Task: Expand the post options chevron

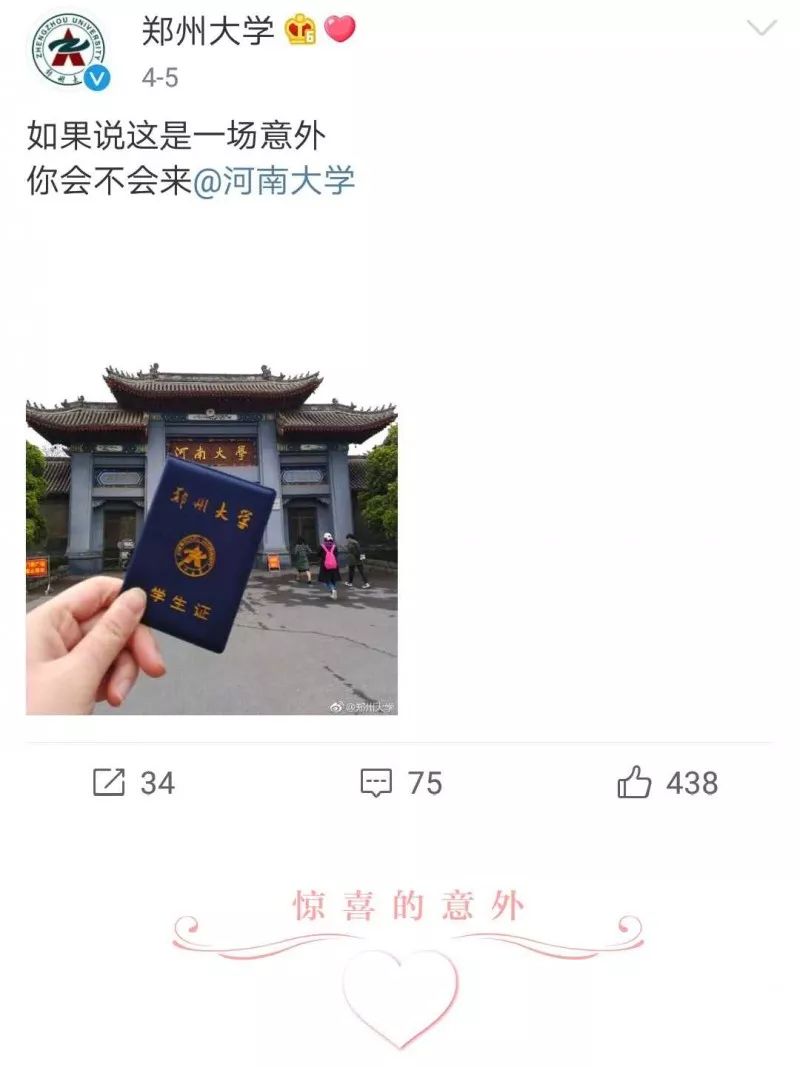Action: 762,29
